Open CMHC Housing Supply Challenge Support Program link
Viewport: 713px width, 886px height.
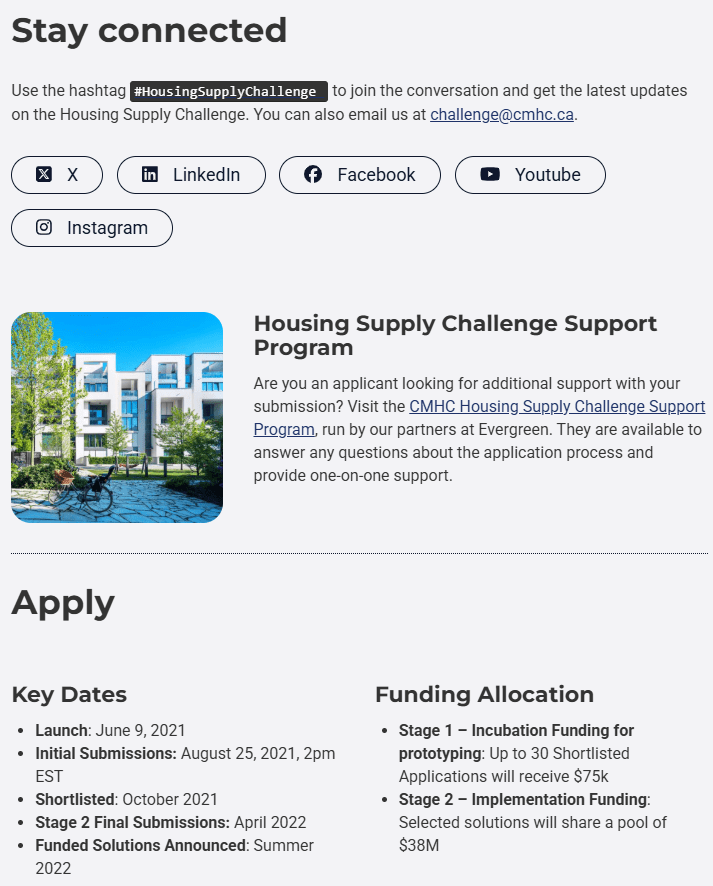556,407
